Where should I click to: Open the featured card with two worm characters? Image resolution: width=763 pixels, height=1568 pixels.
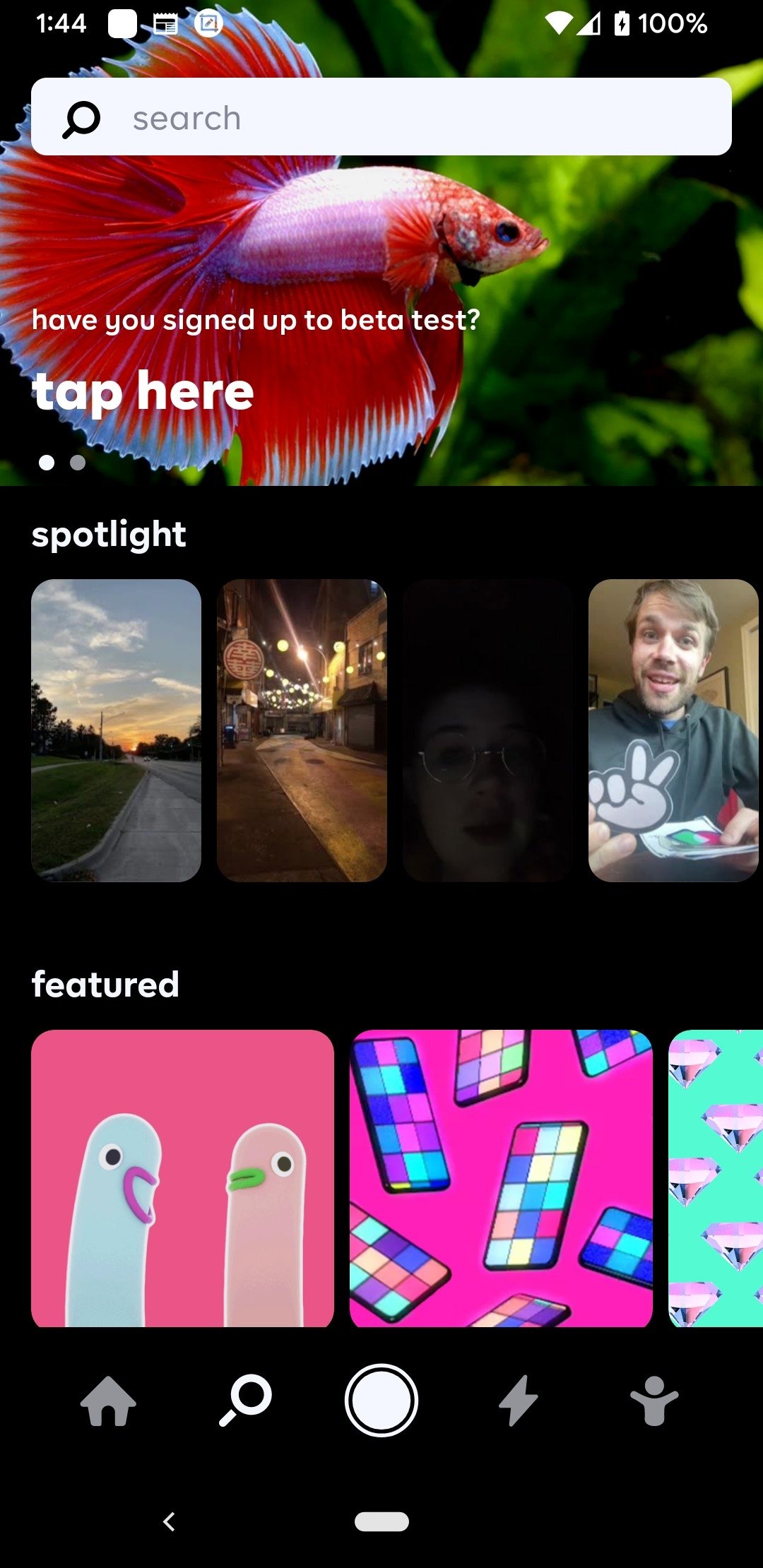point(182,1178)
